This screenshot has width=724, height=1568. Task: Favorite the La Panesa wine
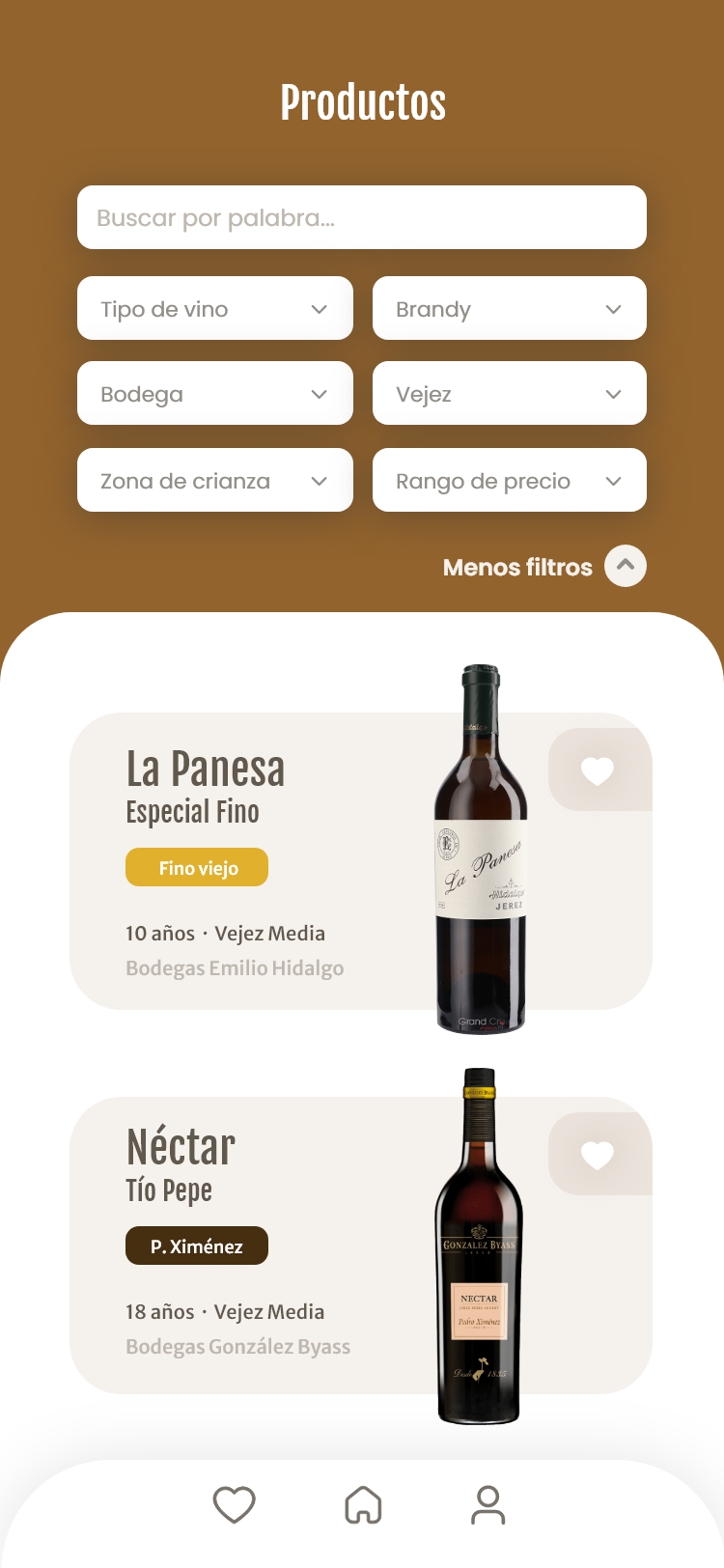599,770
